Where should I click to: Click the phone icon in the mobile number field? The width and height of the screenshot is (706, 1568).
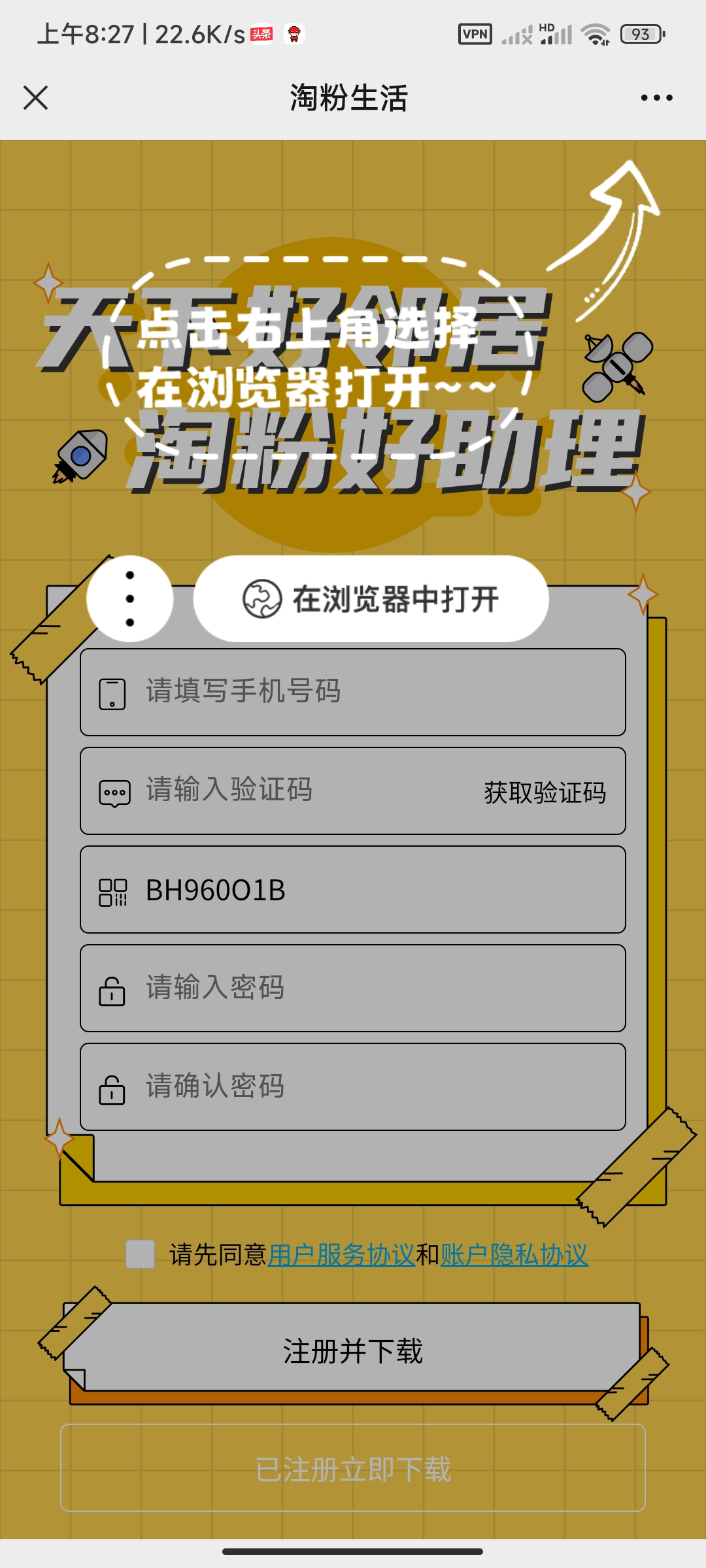[112, 693]
